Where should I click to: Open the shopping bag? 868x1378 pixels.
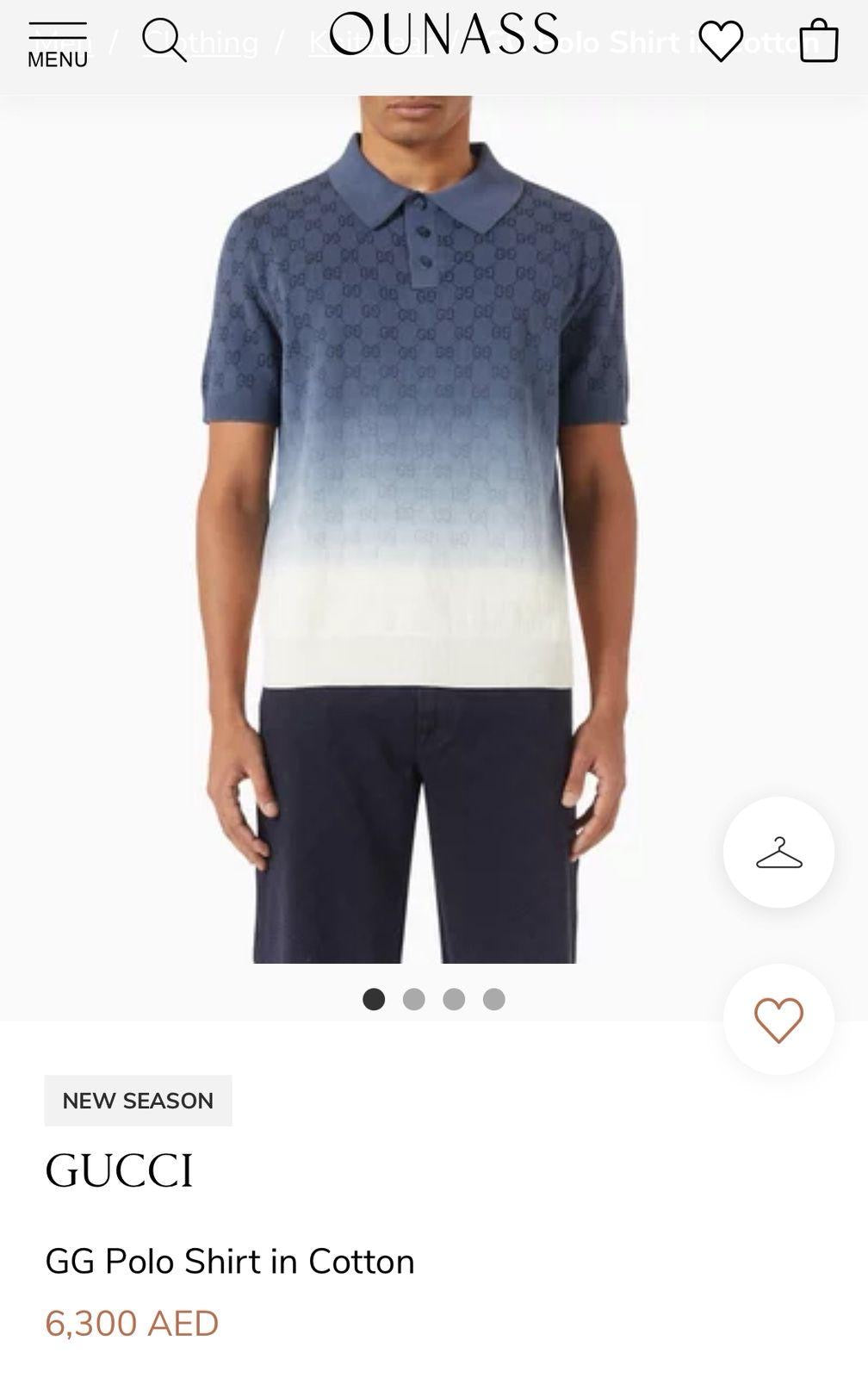pyautogui.click(x=818, y=40)
